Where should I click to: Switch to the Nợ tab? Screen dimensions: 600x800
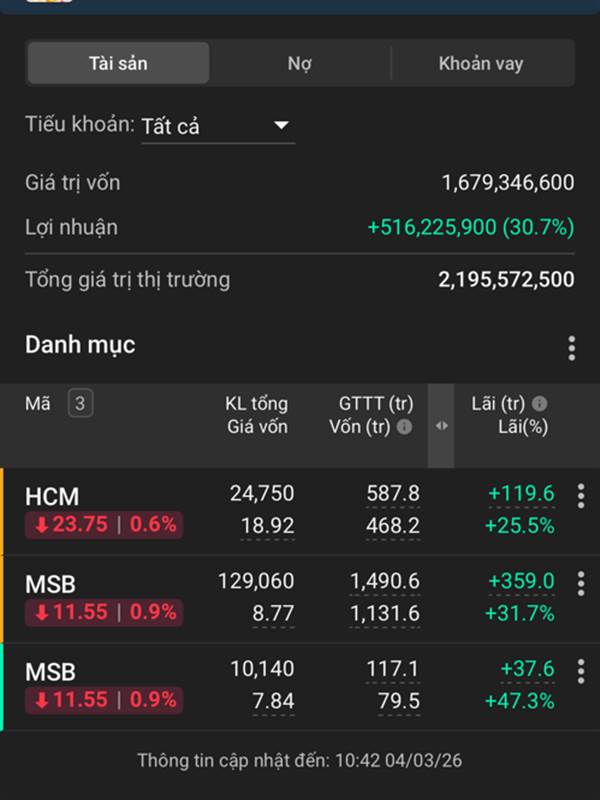coord(300,63)
